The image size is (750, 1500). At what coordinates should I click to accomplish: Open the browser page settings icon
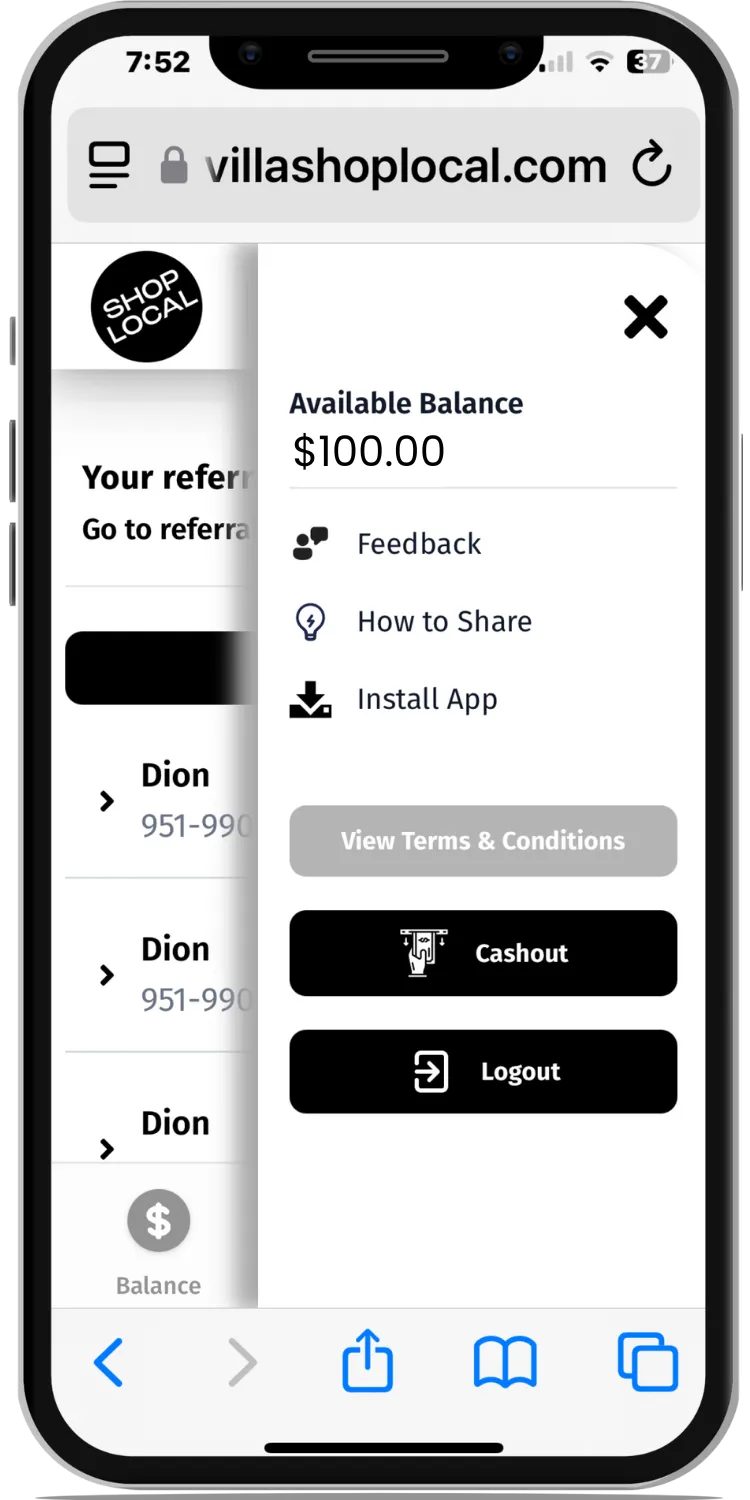point(109,166)
